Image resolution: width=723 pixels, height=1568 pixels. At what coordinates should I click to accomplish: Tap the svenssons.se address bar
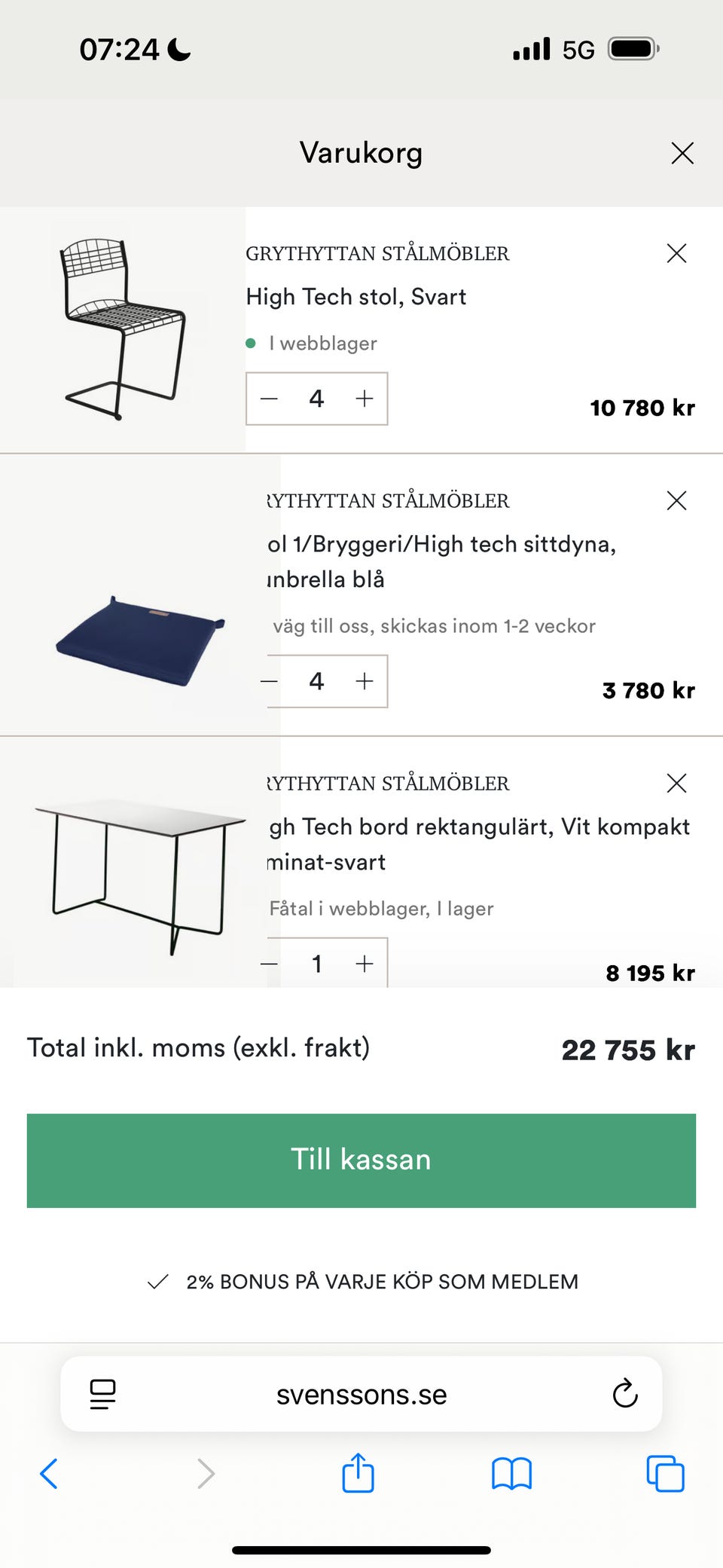(361, 1394)
